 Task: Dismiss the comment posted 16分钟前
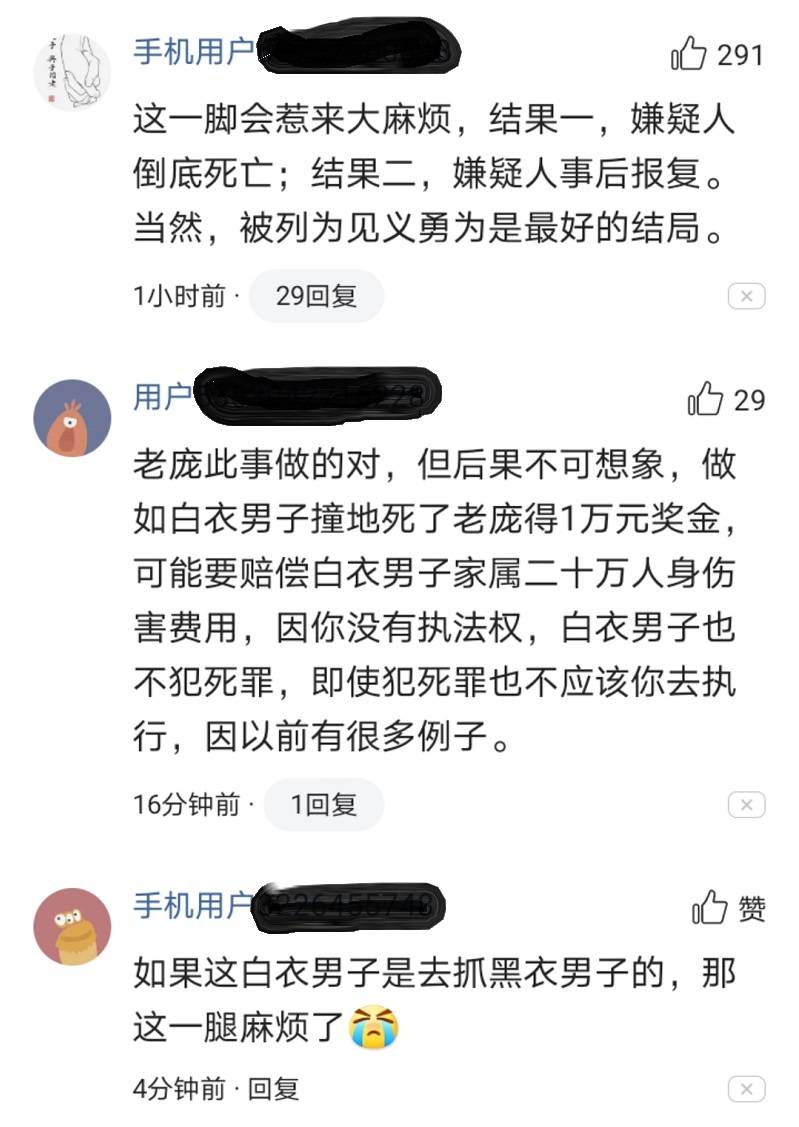[746, 804]
